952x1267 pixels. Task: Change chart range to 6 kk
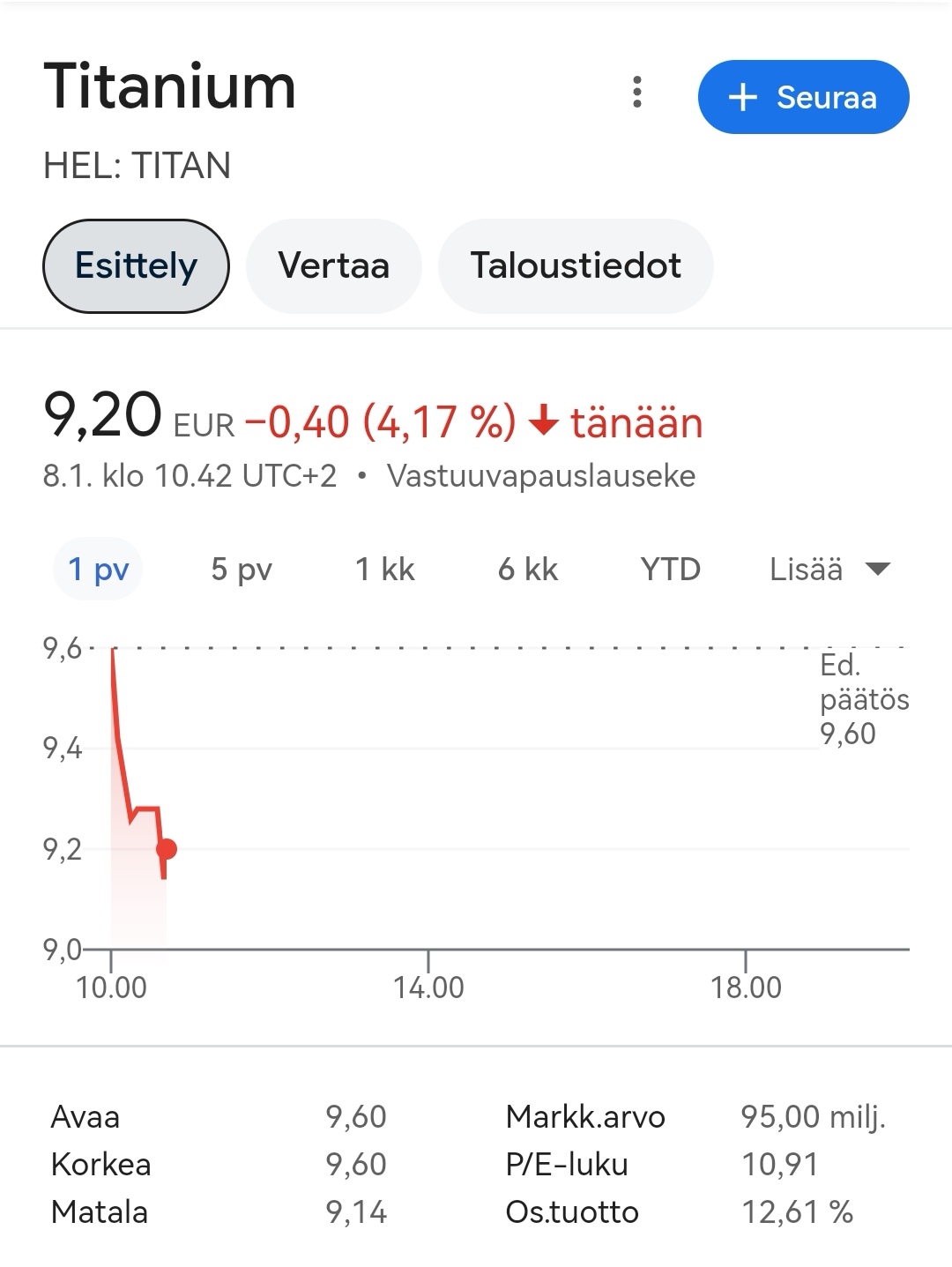click(527, 570)
